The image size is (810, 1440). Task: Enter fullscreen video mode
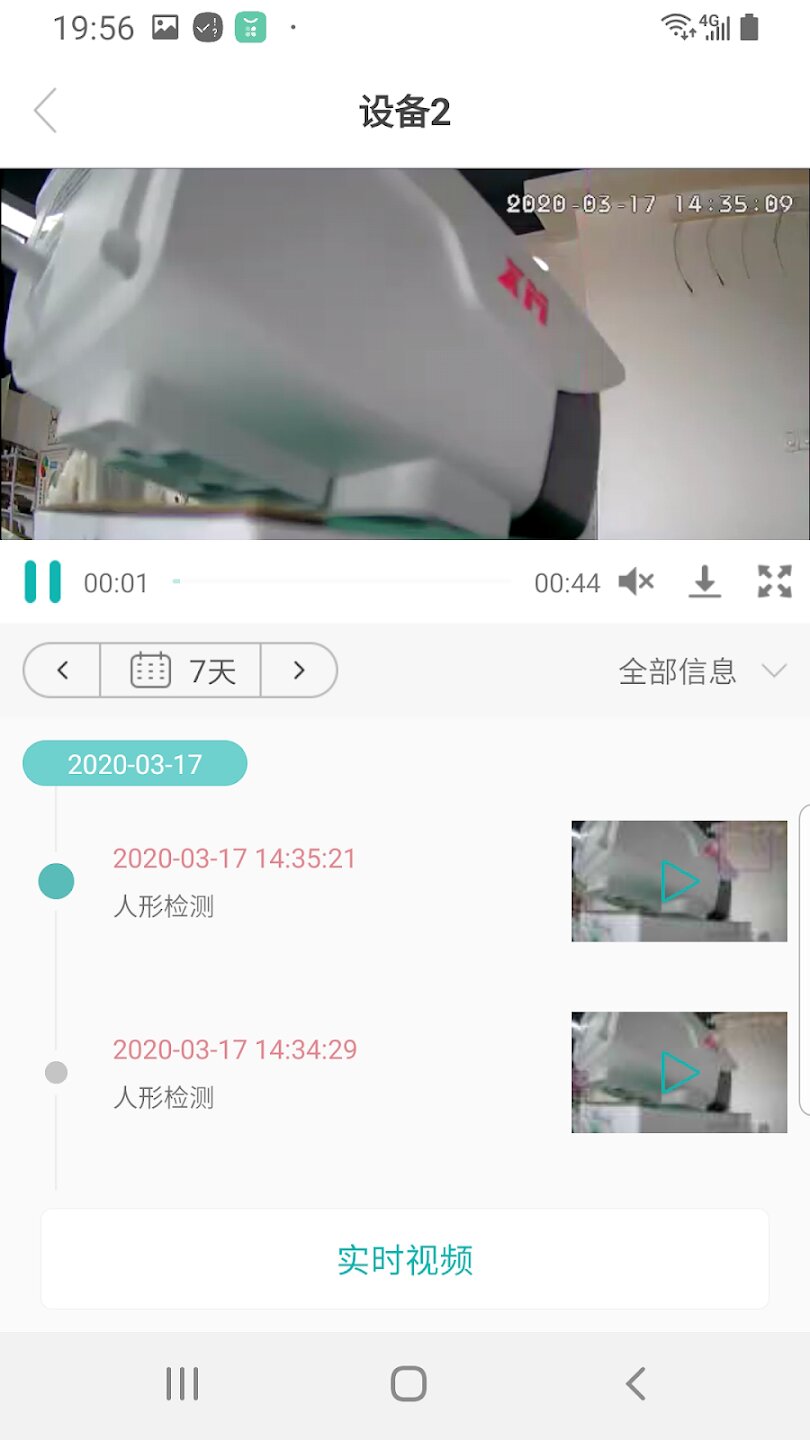(x=775, y=582)
